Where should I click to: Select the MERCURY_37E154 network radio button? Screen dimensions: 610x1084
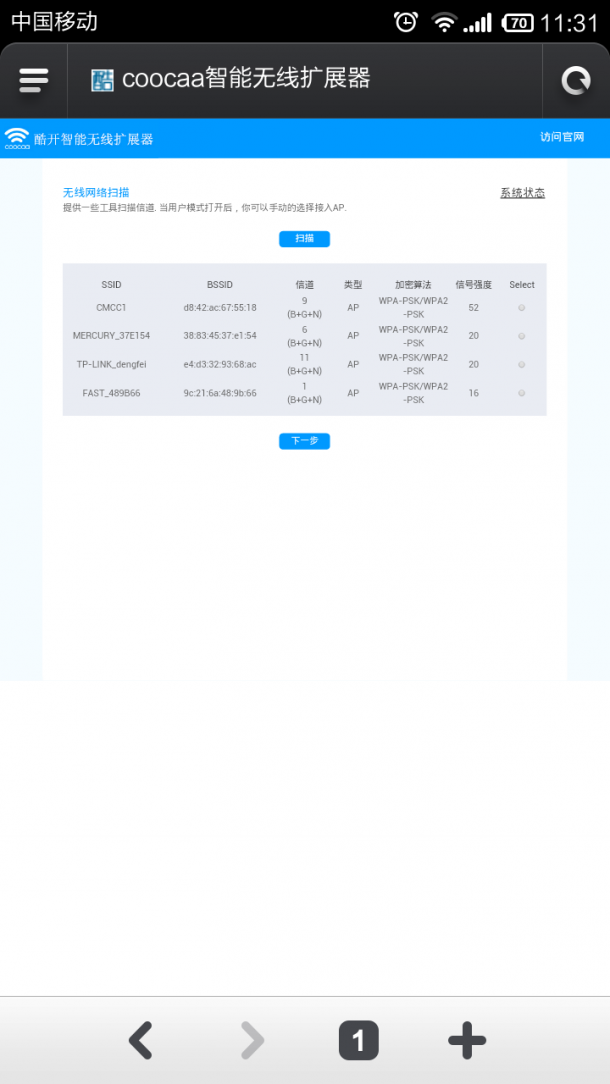(521, 336)
